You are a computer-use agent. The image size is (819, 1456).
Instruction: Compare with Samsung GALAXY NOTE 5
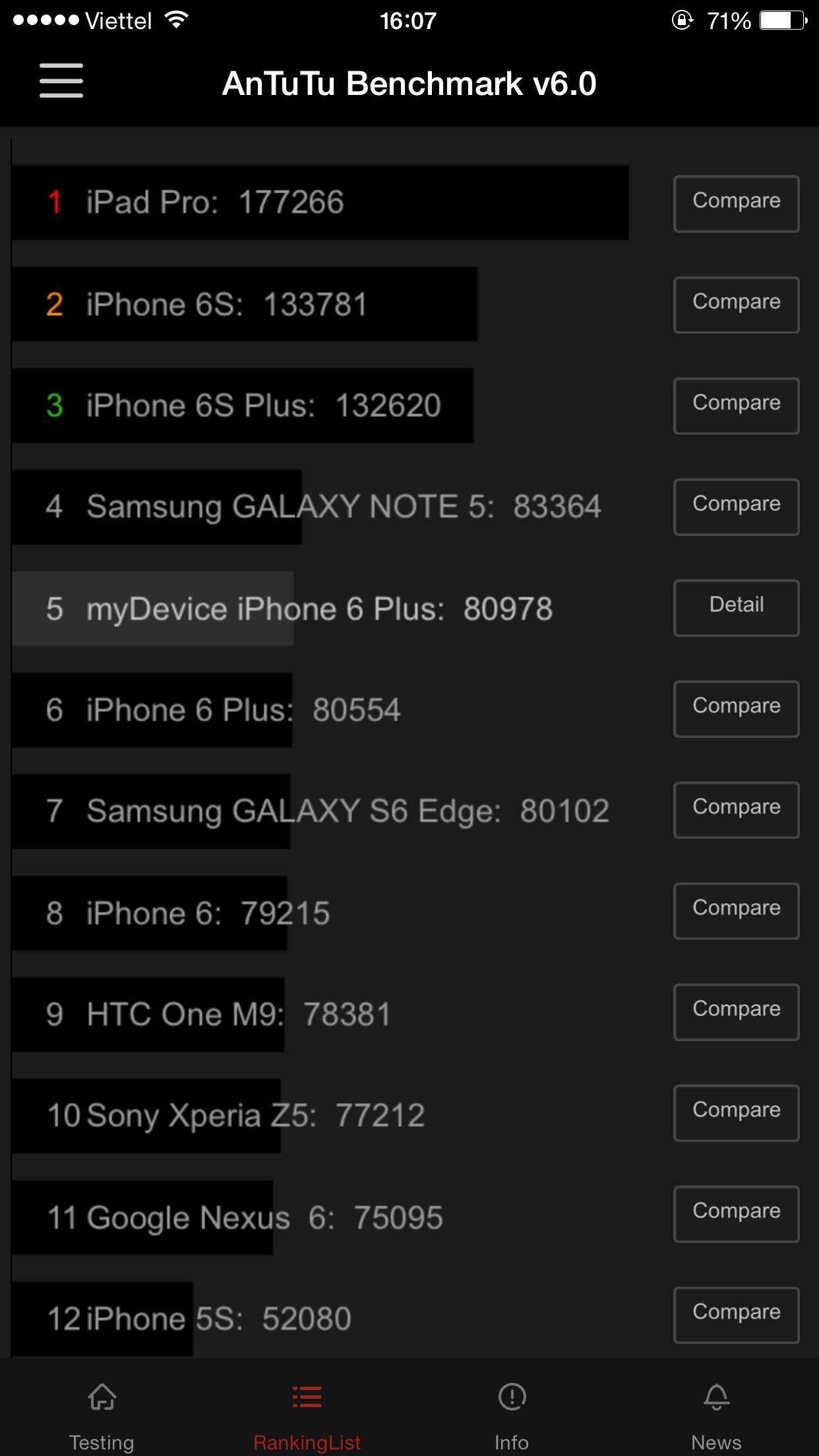(x=736, y=506)
